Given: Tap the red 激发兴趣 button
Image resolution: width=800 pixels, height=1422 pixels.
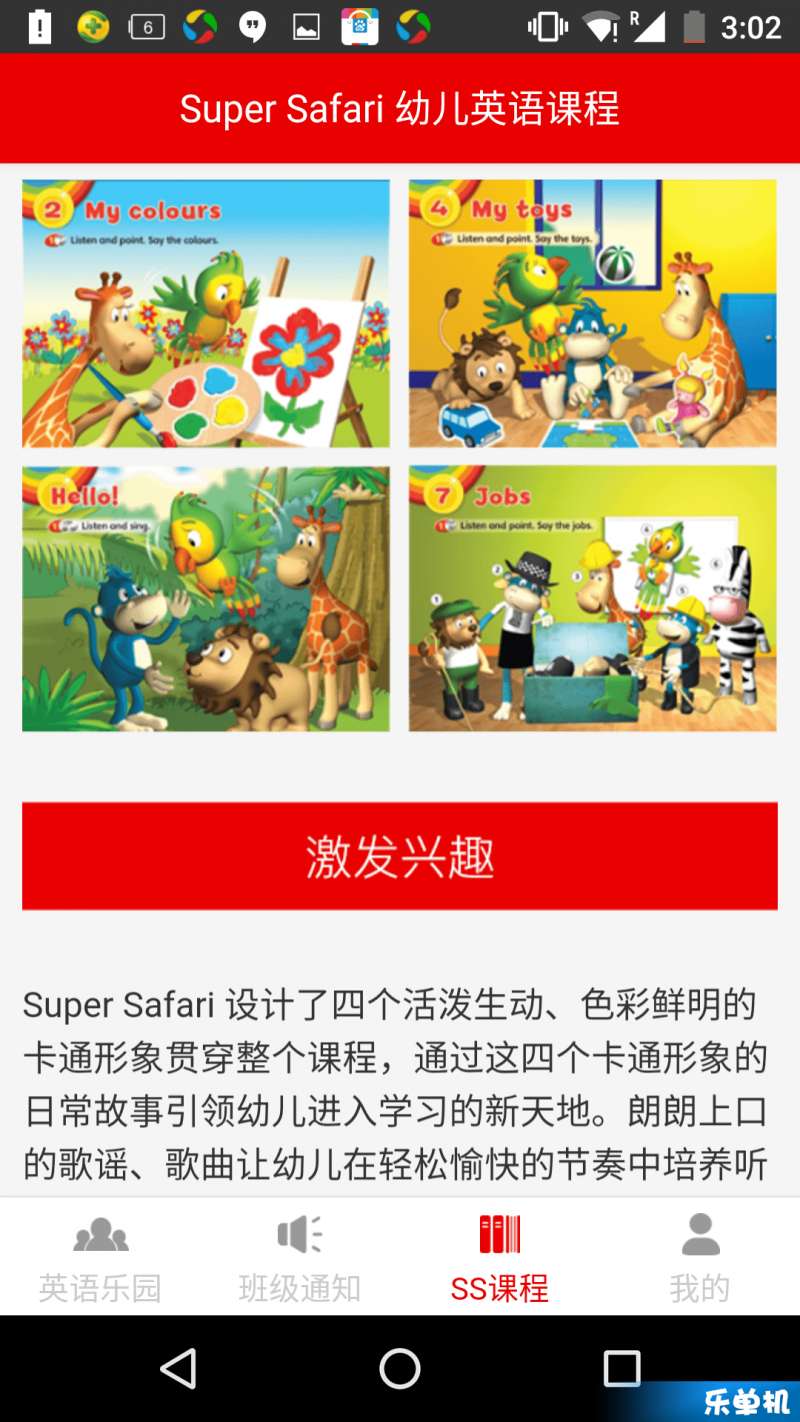Looking at the screenshot, I should (400, 856).
